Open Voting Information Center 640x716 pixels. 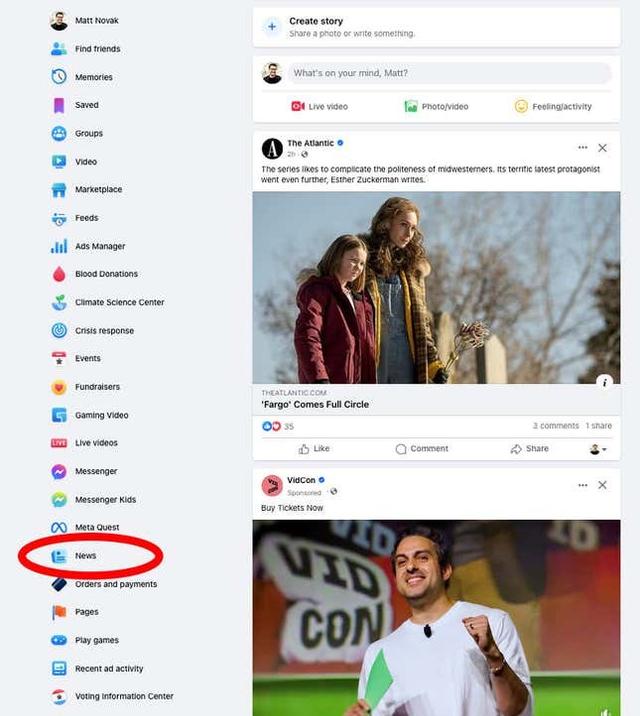click(123, 696)
